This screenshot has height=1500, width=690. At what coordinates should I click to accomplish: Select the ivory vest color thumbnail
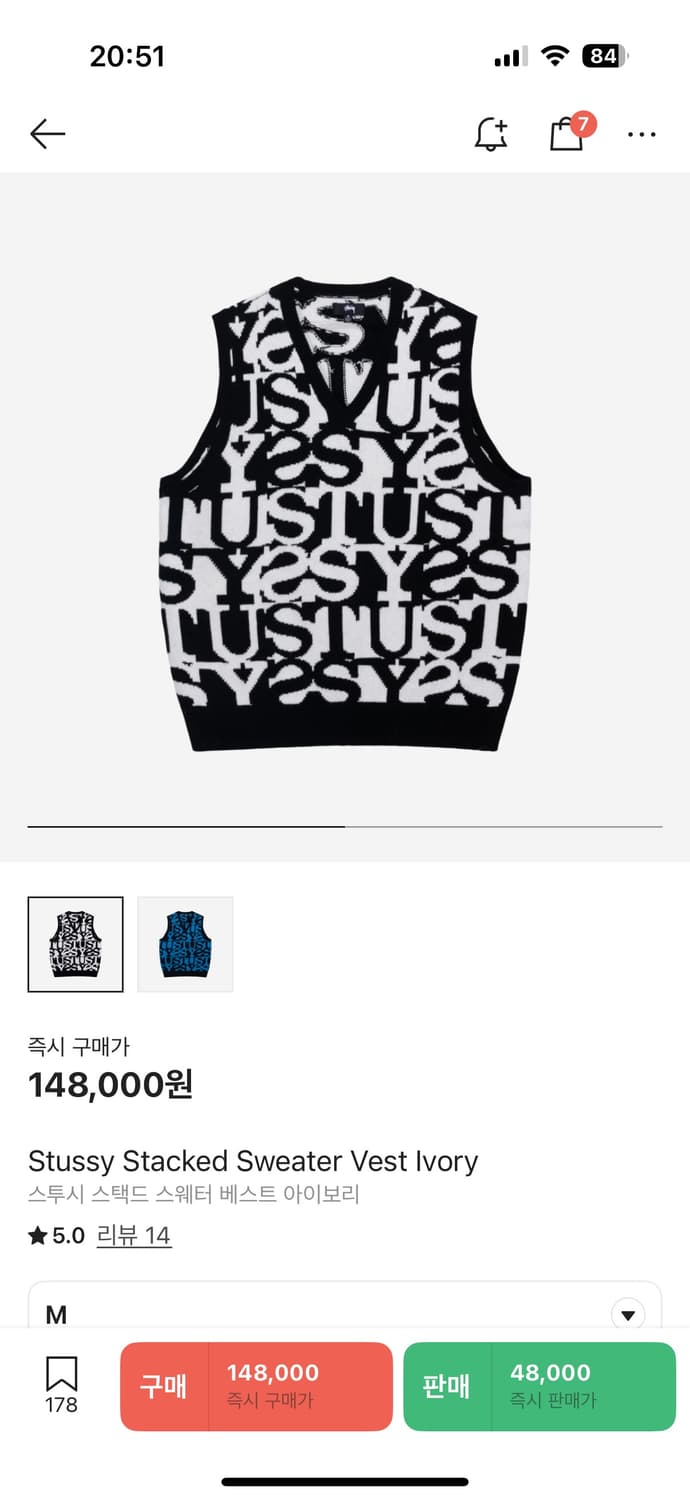76,944
